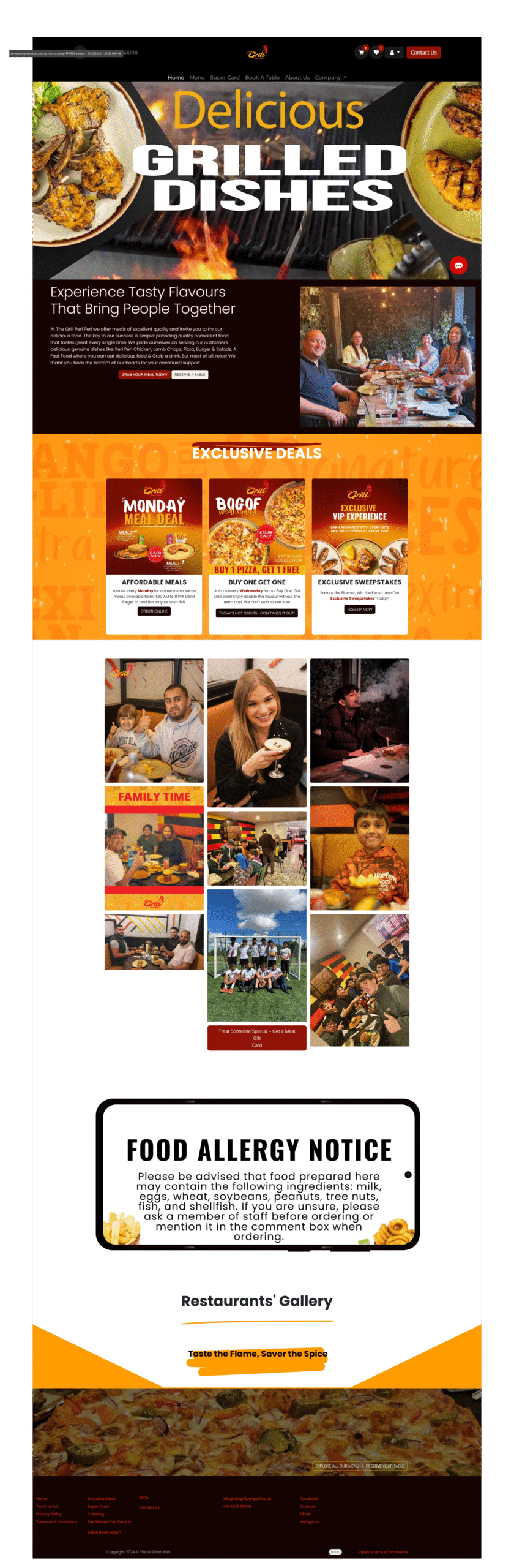Screen dimensions: 514x1568
Task: Open the Instagram footer link
Action: [x=310, y=1521]
